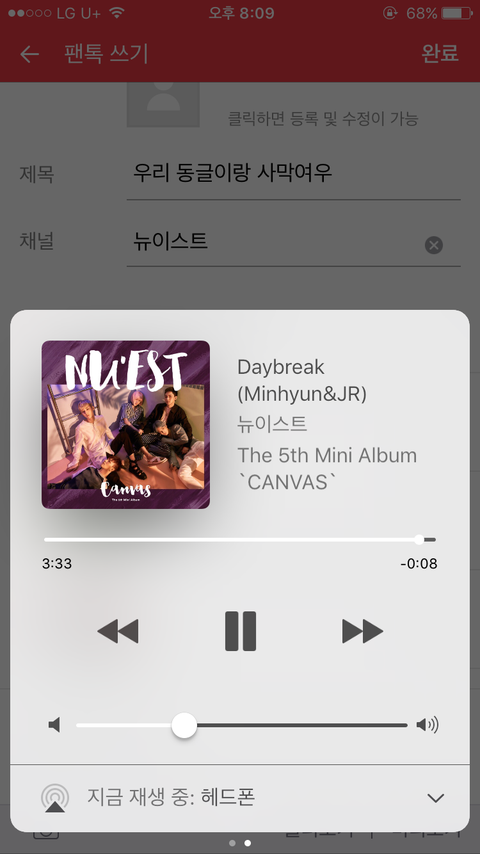Viewport: 480px width, 854px height.
Task: Tap the profile image placeholder
Action: click(x=163, y=105)
